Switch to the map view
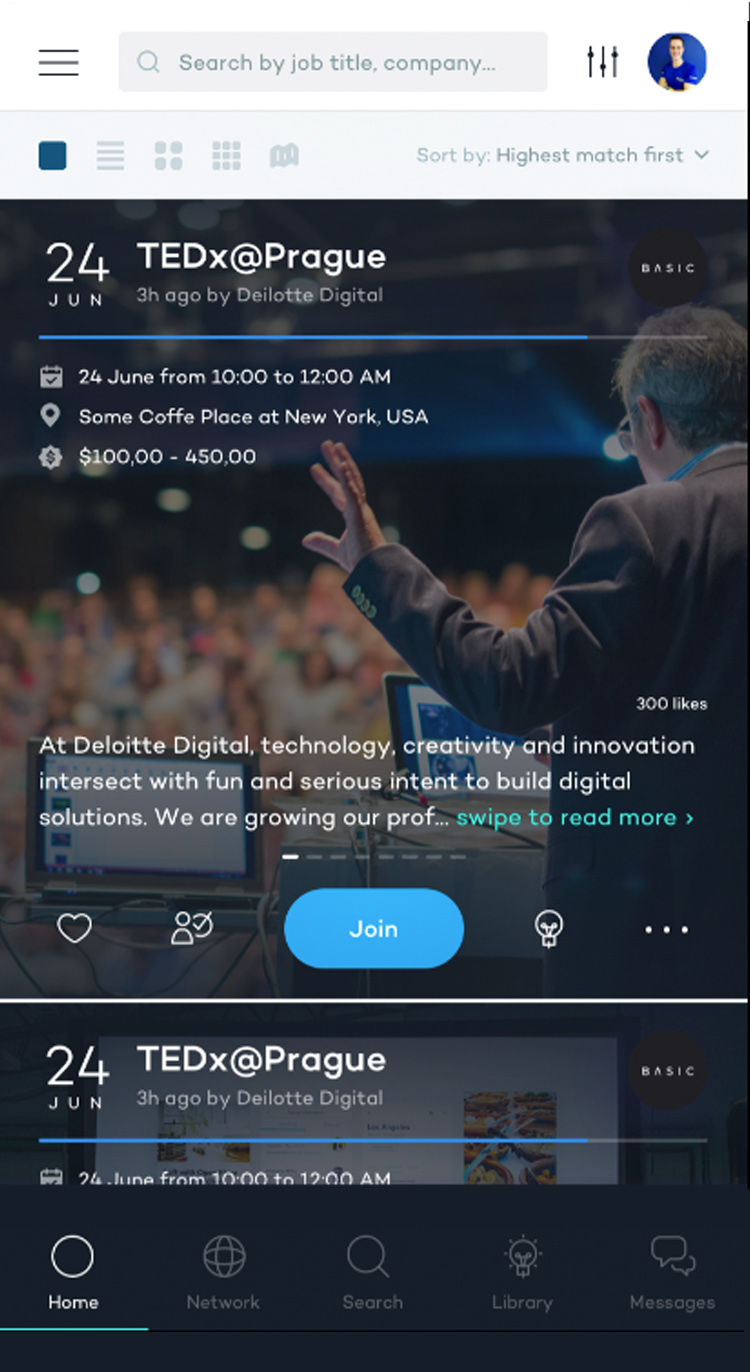Viewport: 750px width, 1372px height. tap(284, 155)
